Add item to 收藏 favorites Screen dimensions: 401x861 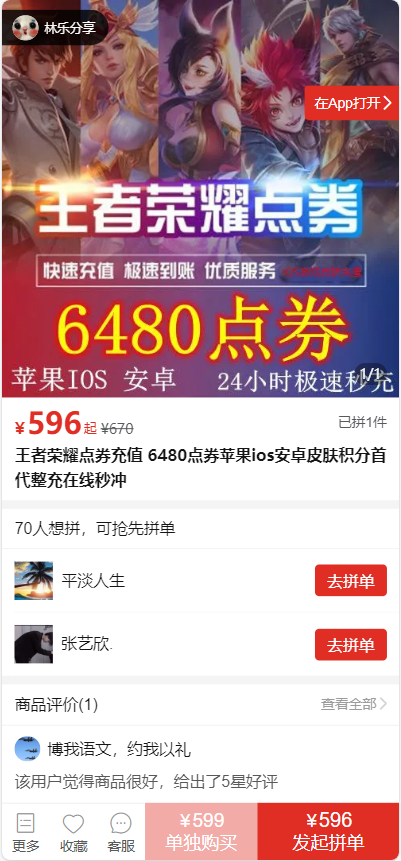73,832
